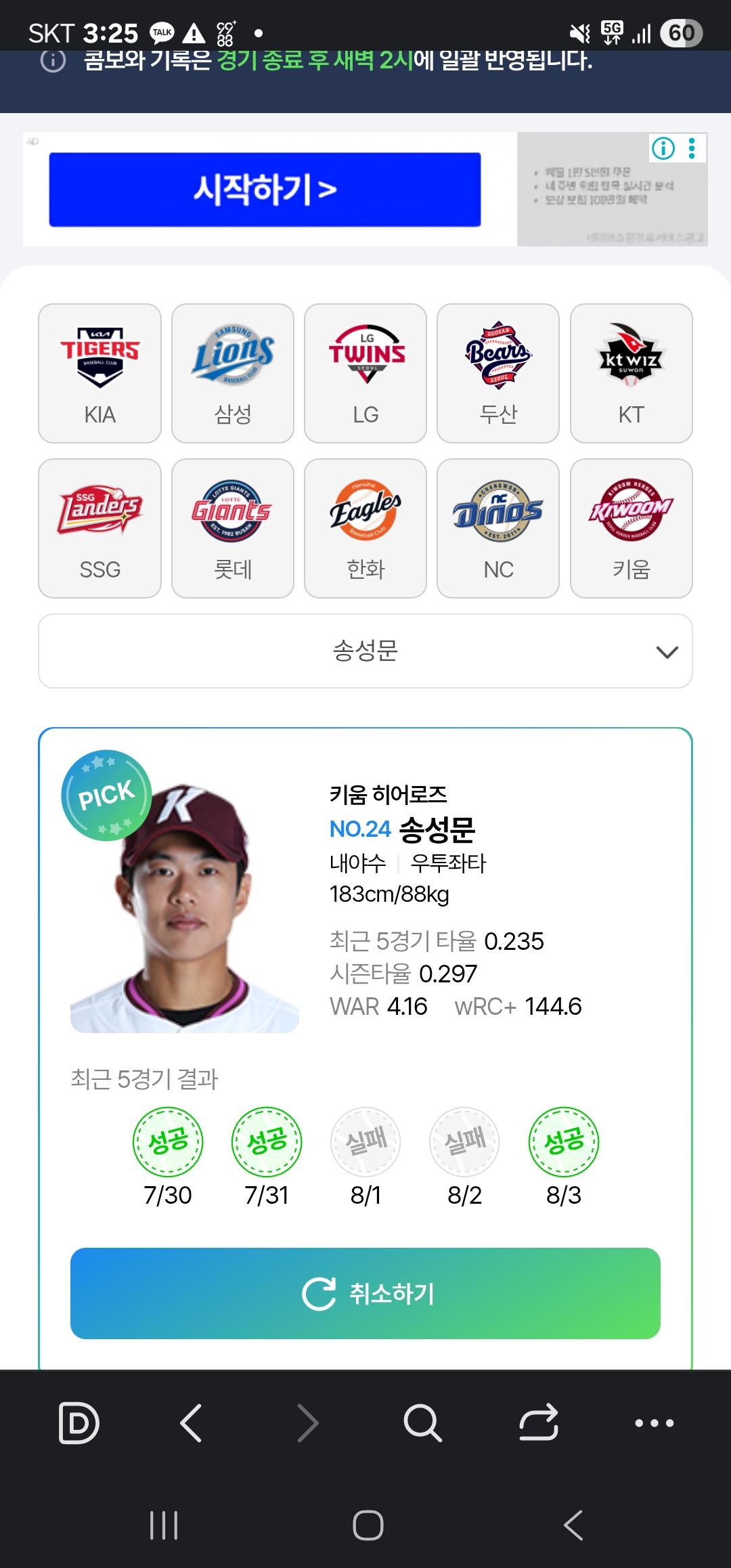Open the ad info icon
This screenshot has height=1568, width=731.
(663, 148)
